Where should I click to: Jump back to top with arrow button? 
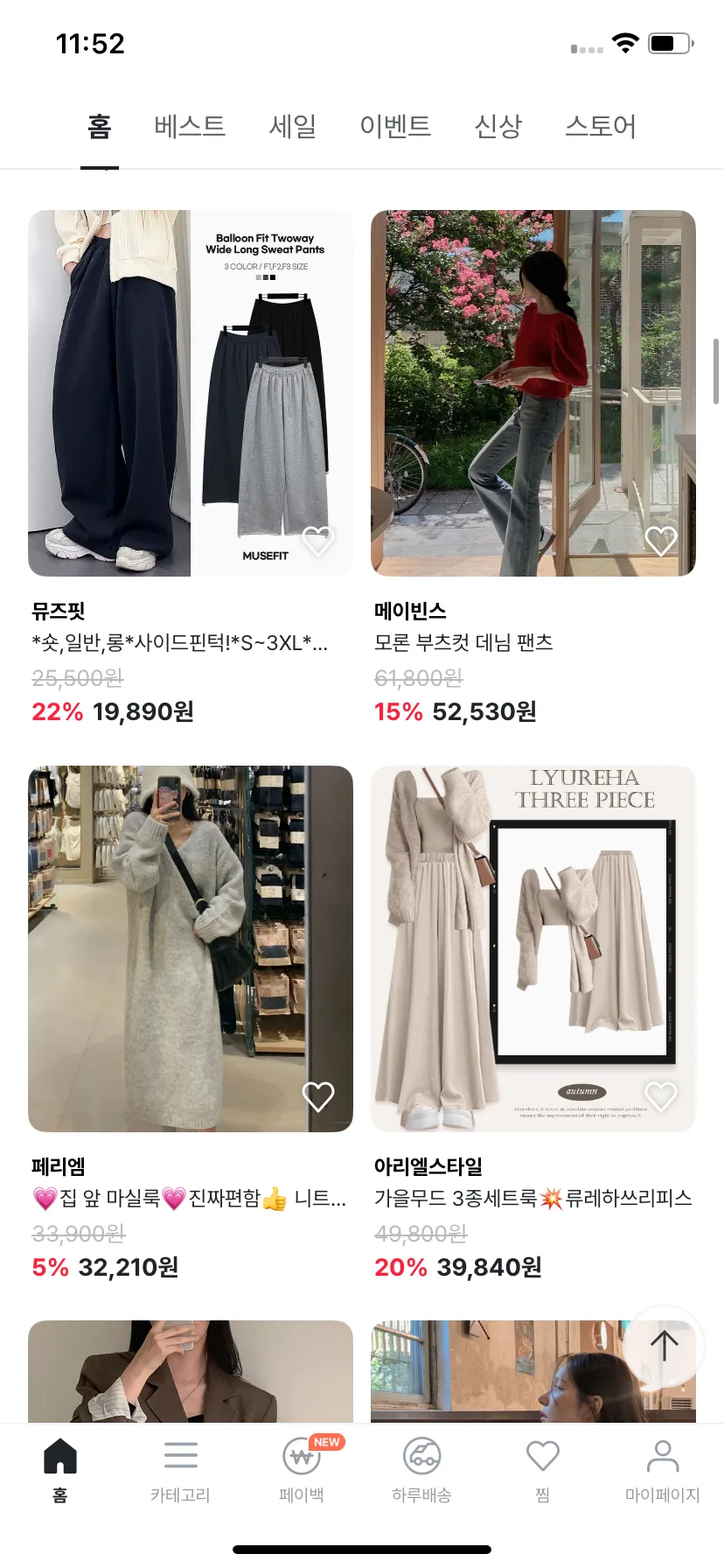(x=665, y=1346)
